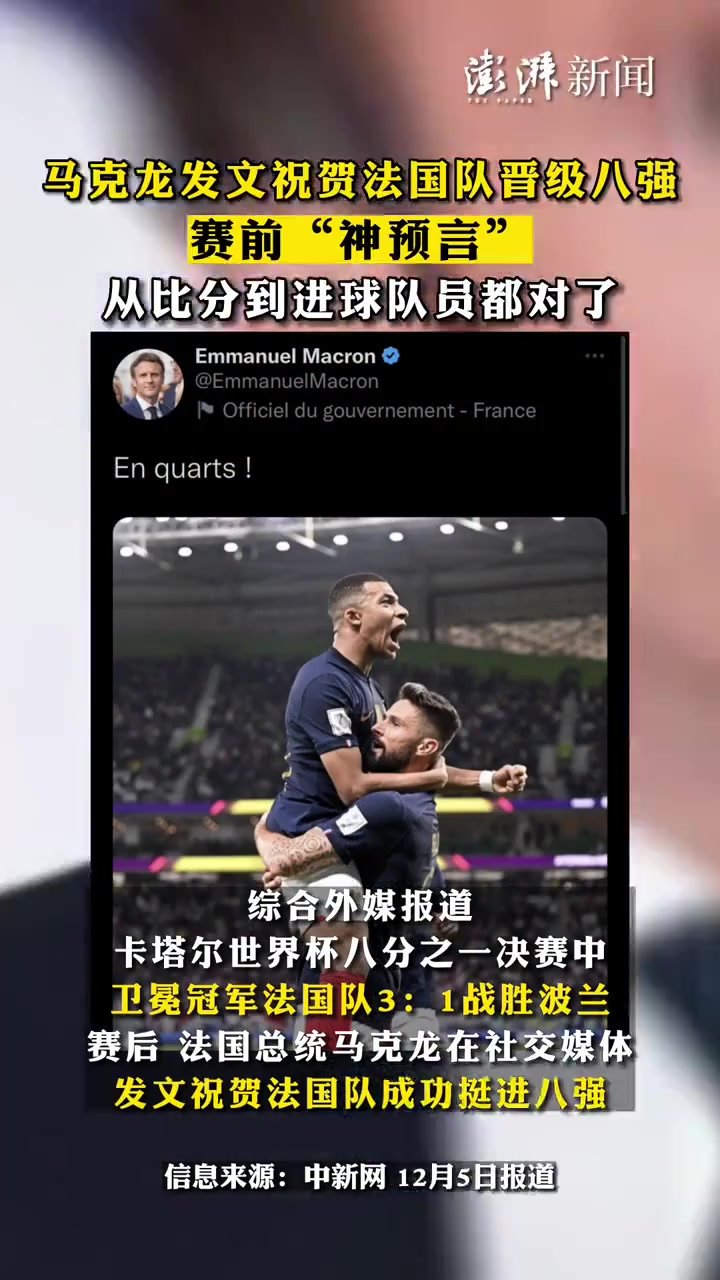
Task: Click the photo of Mbappé and Giroud celebrating
Action: tap(360, 700)
